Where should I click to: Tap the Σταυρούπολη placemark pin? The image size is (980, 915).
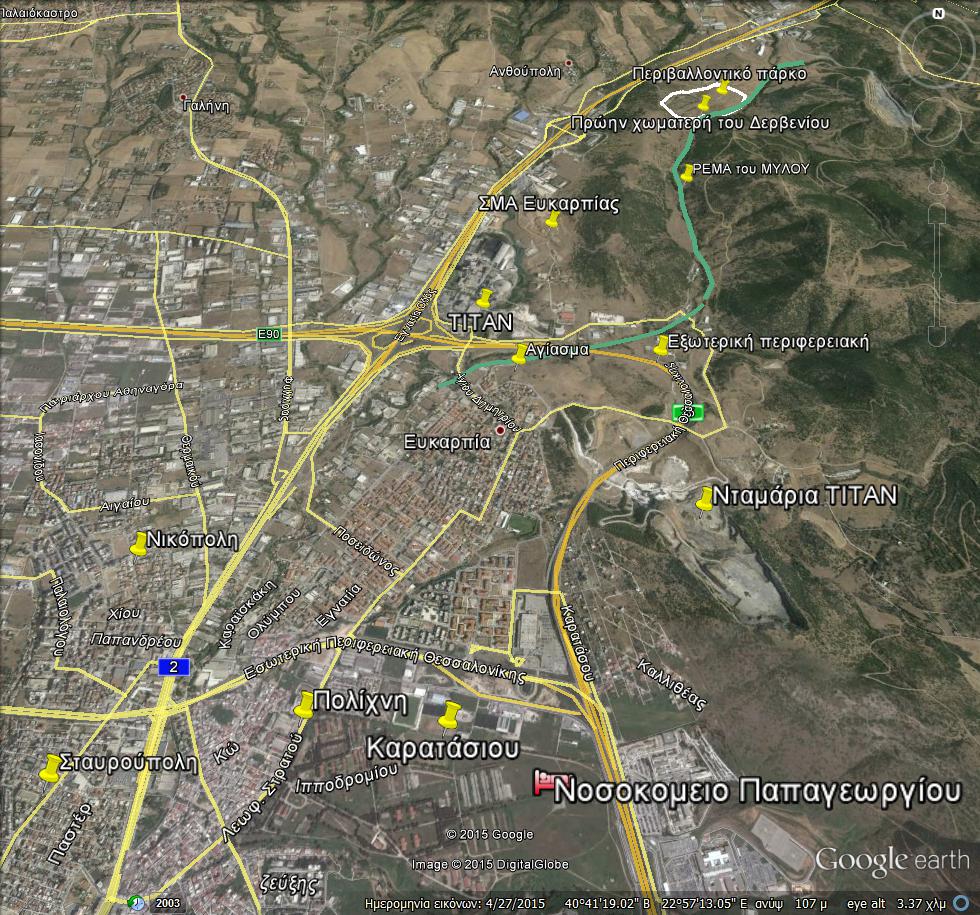(x=51, y=767)
